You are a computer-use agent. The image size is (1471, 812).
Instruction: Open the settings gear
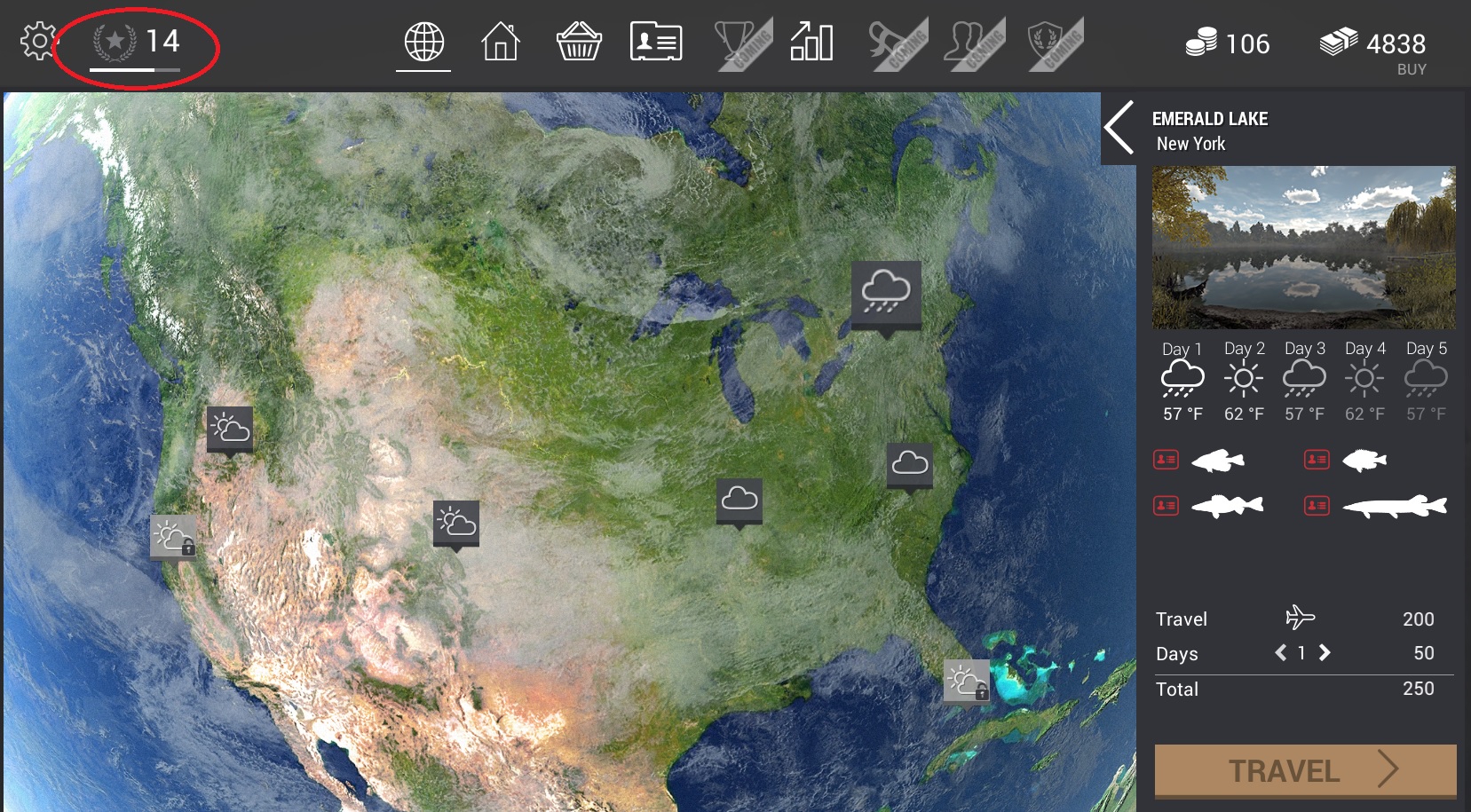(38, 42)
